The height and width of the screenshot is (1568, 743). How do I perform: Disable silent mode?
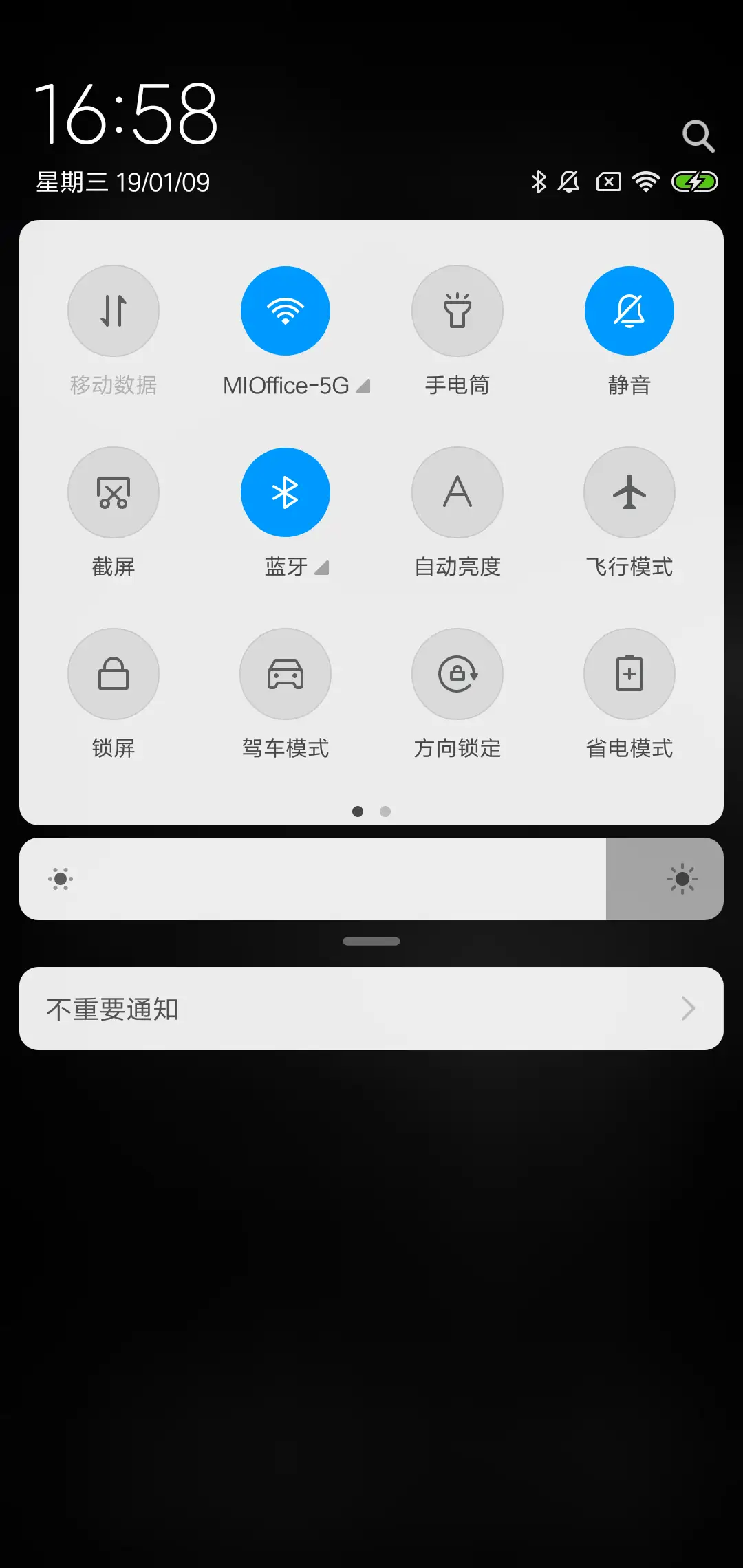[629, 311]
